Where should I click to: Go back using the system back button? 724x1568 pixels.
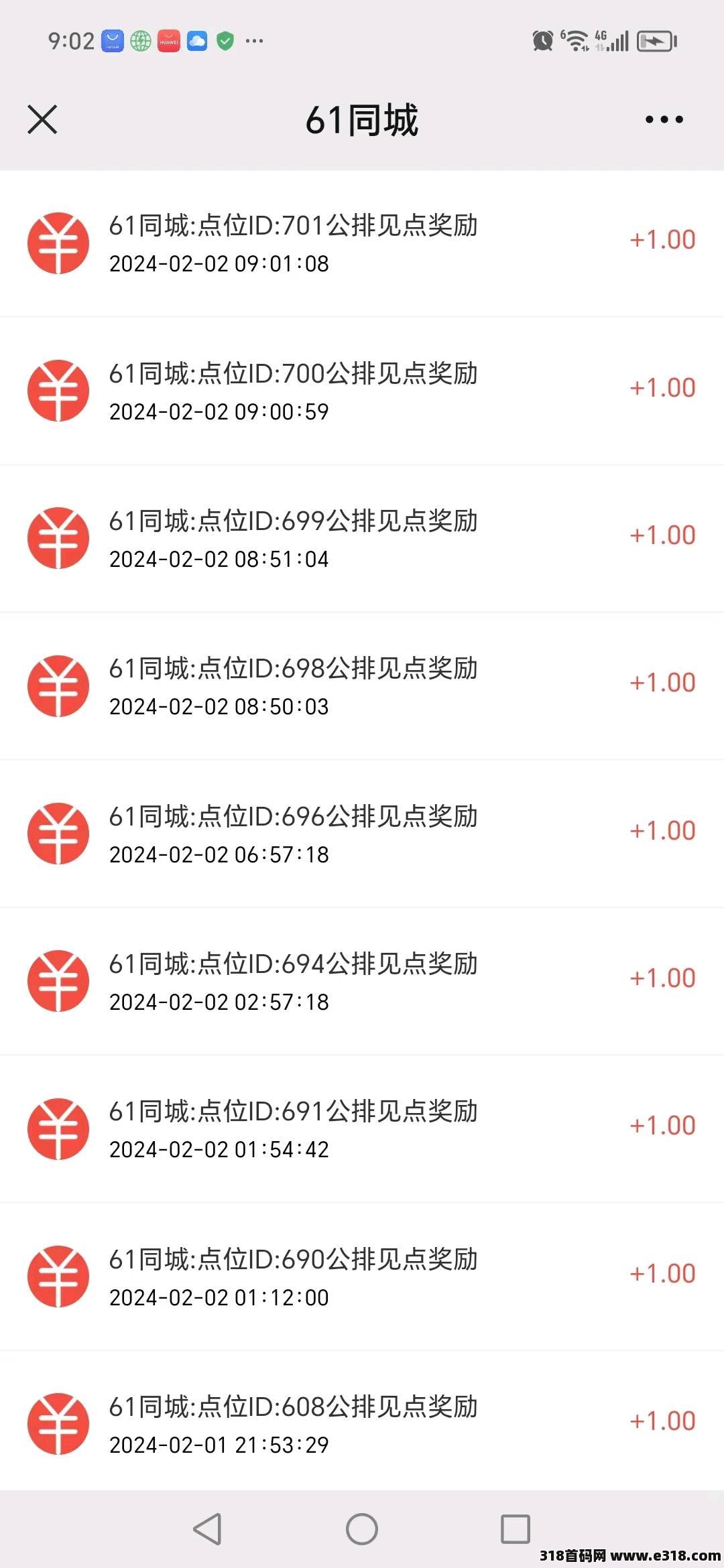pos(207,1529)
